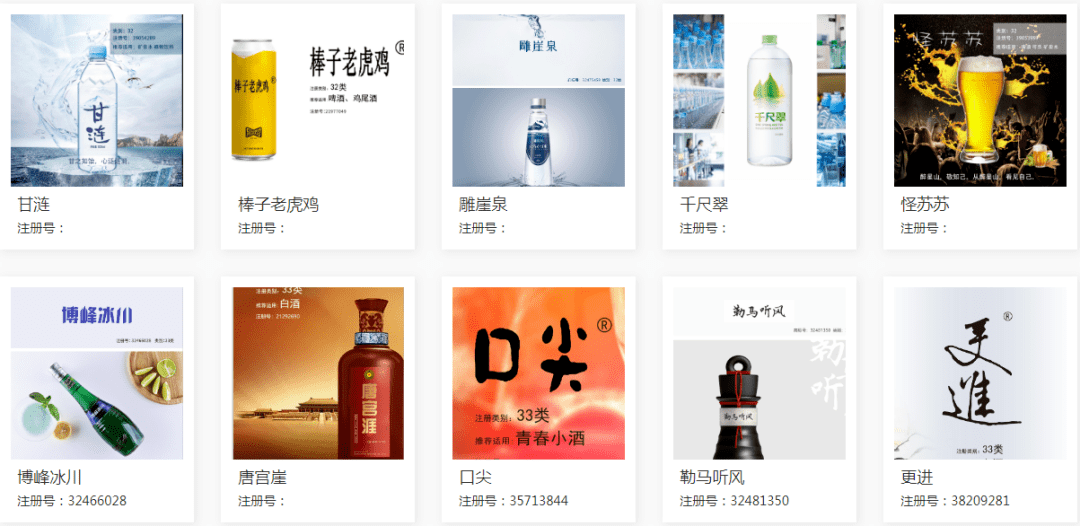Open the 唐宫崖 liquor trademark card
Viewport: 1080px width, 526px height.
[x=318, y=374]
